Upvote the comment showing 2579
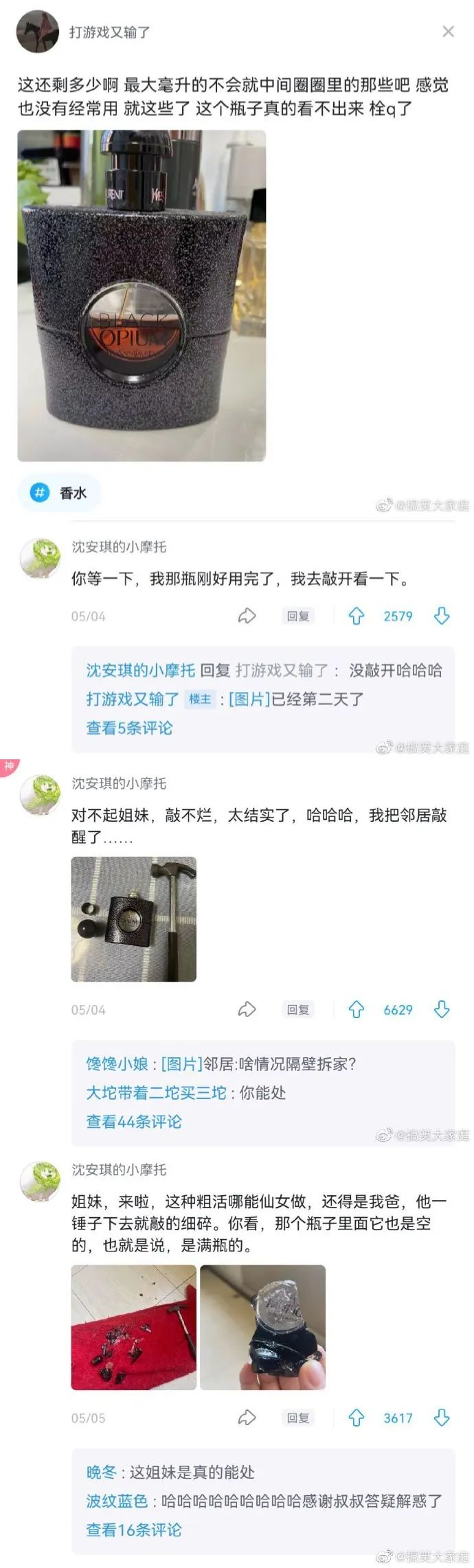Screen dimensions: 474x1568 [356, 616]
